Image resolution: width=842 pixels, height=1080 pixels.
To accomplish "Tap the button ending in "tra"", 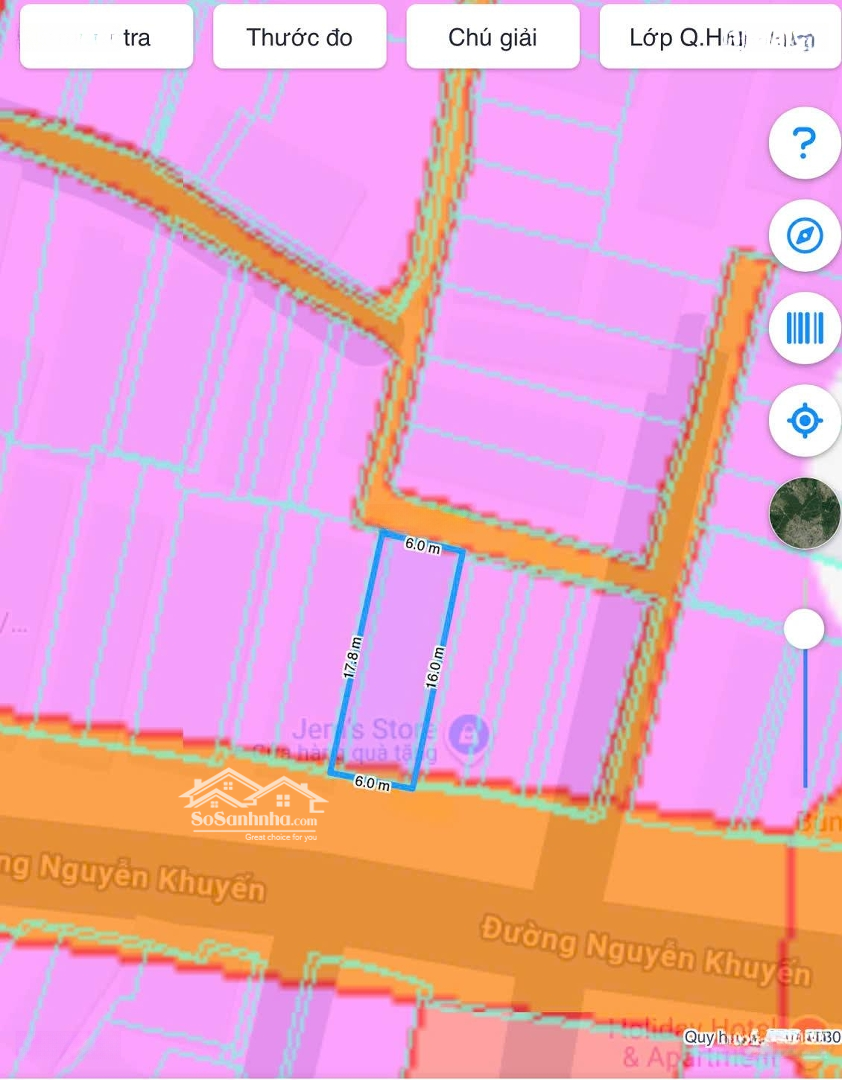I will pos(106,37).
